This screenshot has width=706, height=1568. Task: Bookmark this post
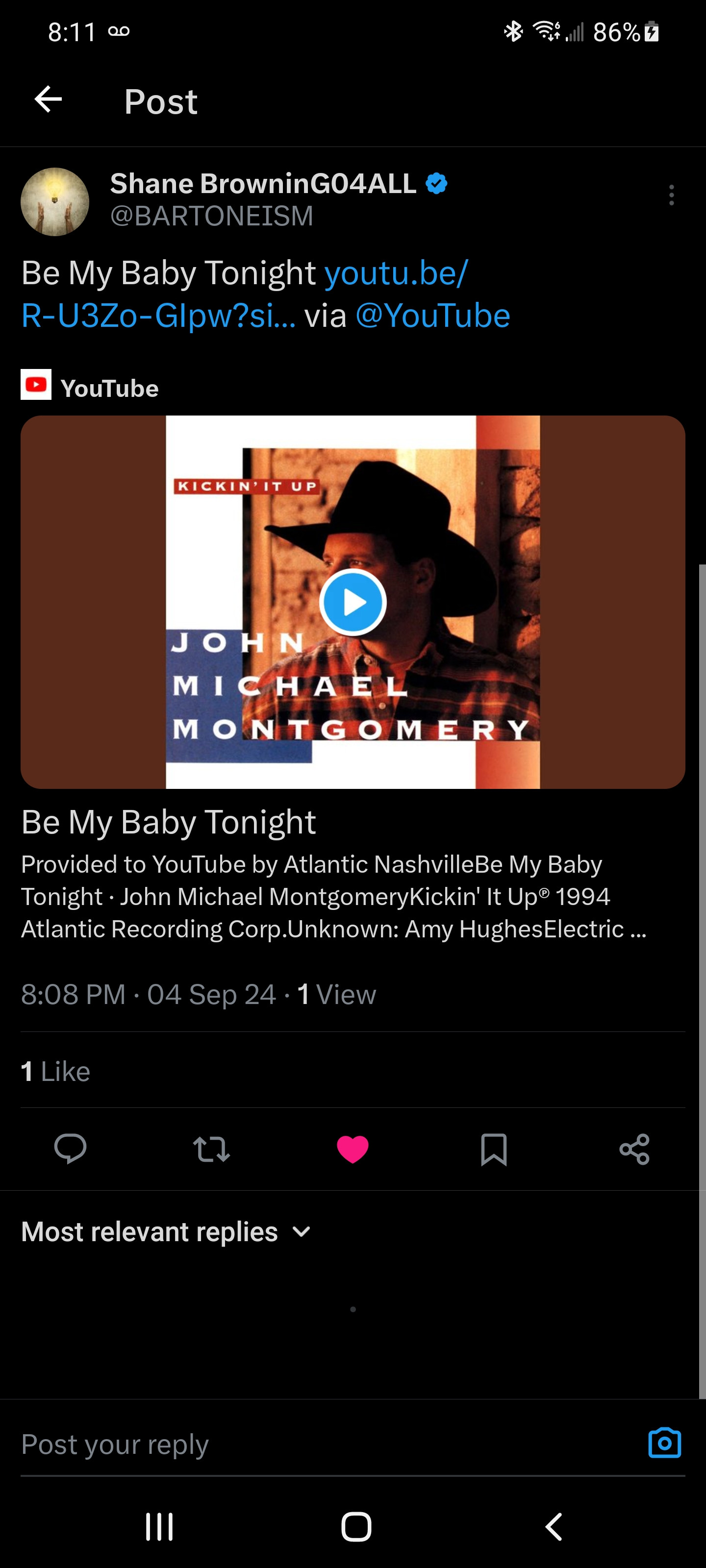coord(493,1149)
